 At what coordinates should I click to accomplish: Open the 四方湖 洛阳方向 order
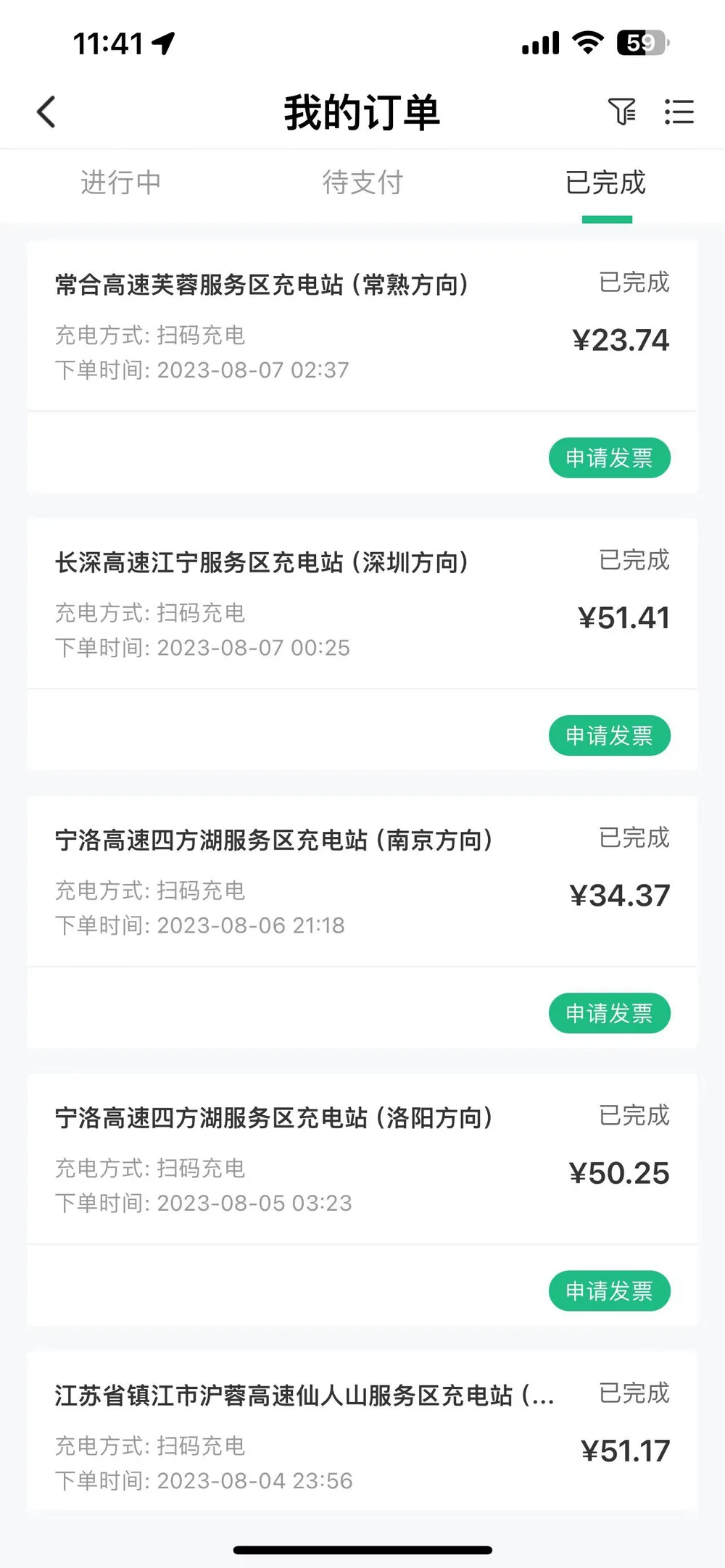coord(362,1159)
